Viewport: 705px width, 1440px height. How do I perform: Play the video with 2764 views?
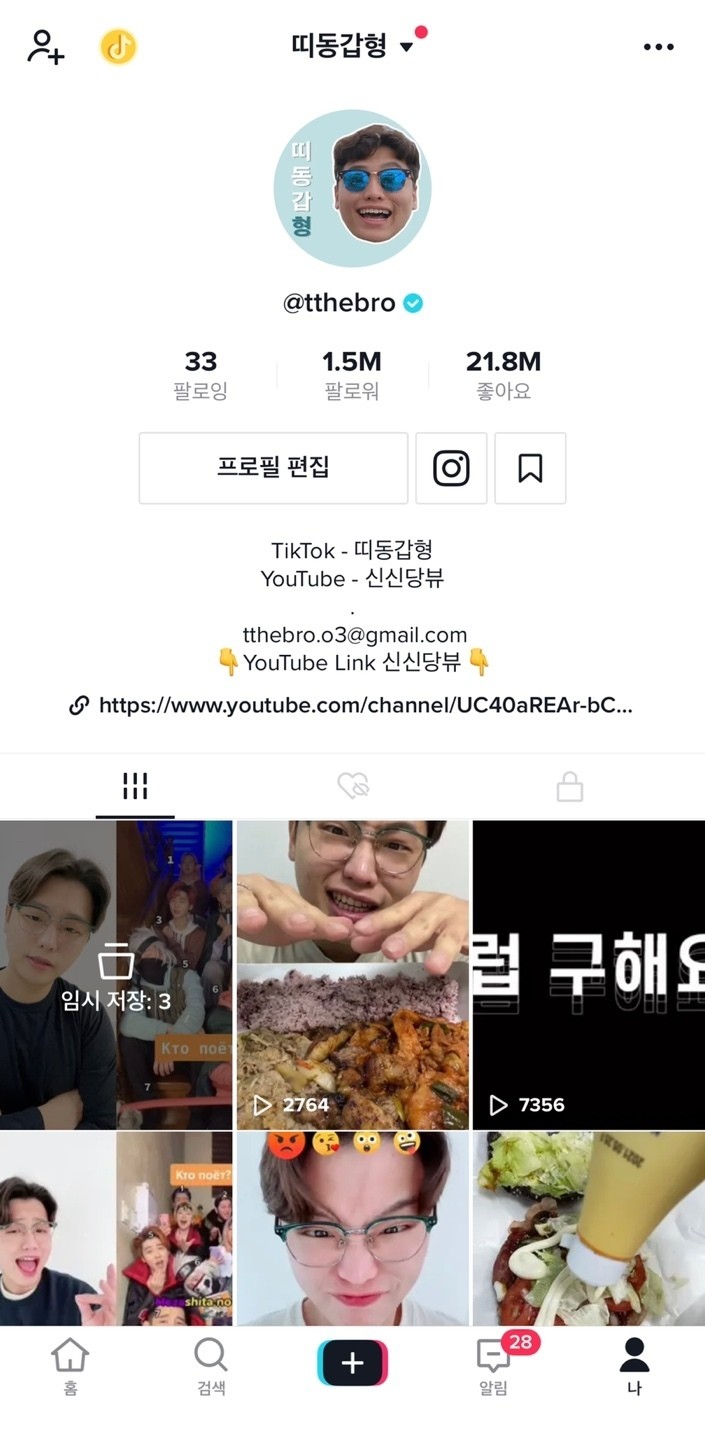click(352, 975)
